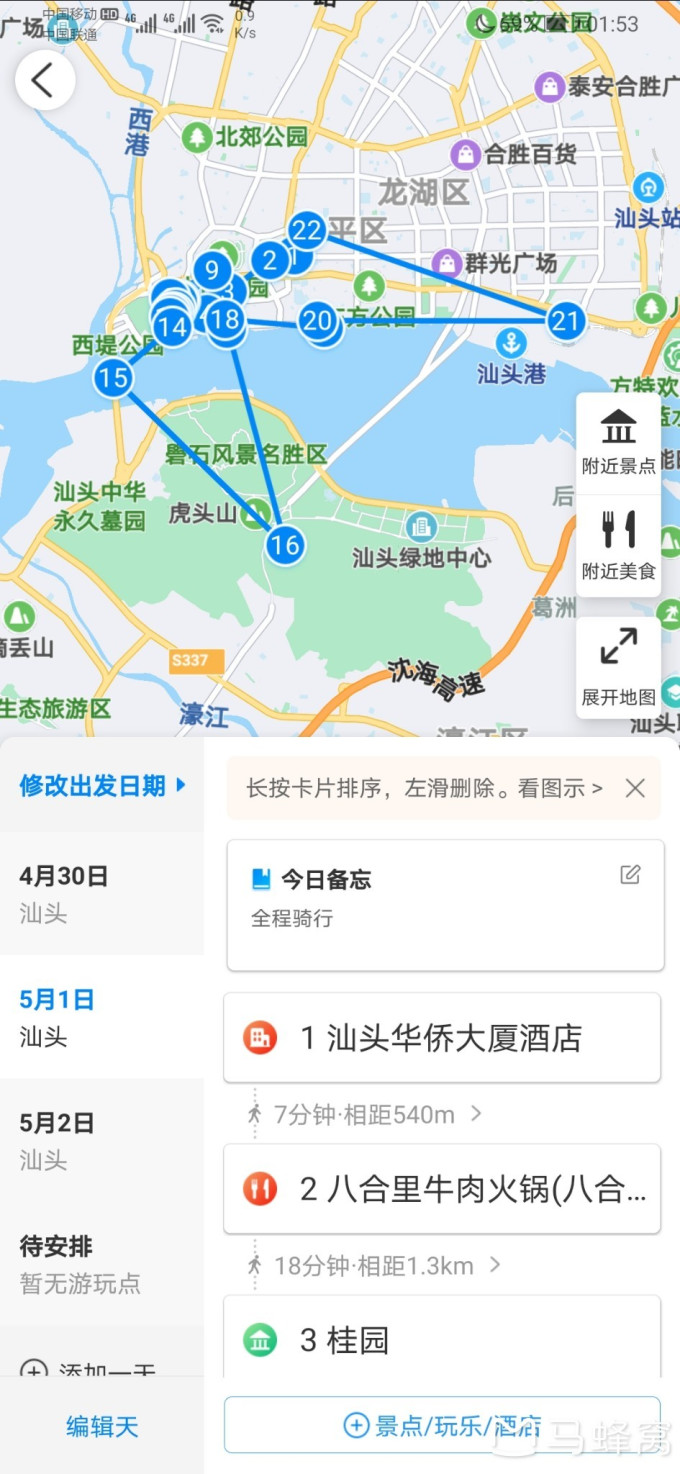This screenshot has height=1474, width=680.
Task: Dismiss the card sorting hint banner
Action: tap(635, 788)
